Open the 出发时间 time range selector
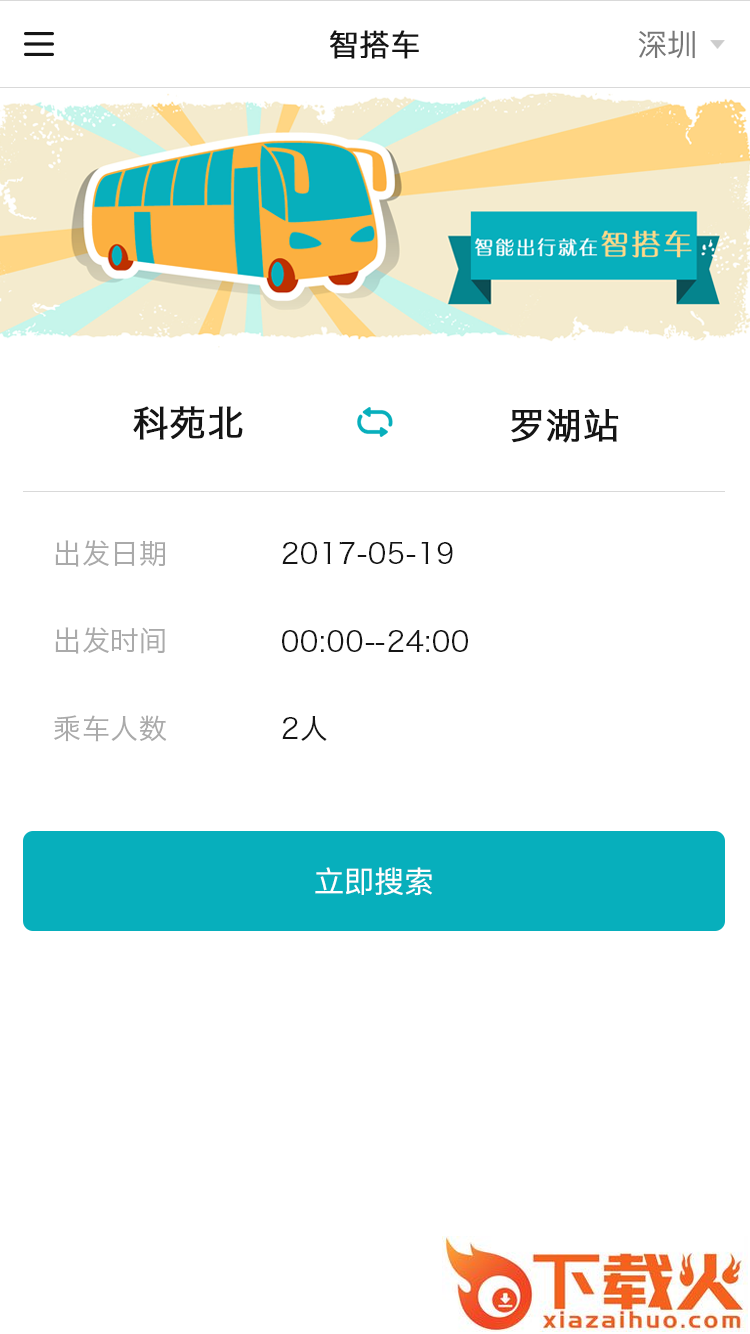The width and height of the screenshot is (750, 1334). pos(376,641)
